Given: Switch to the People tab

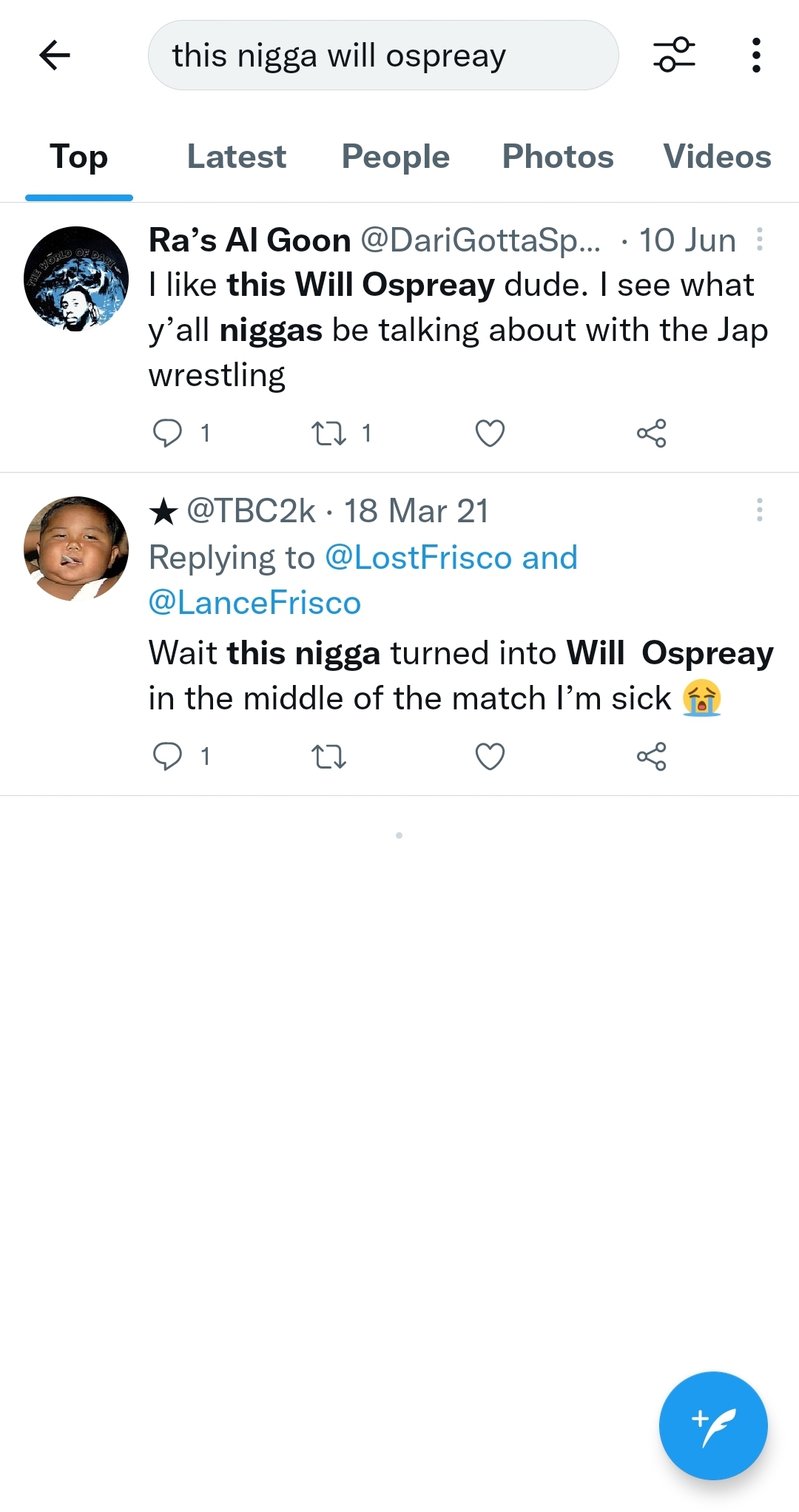Looking at the screenshot, I should [x=395, y=157].
